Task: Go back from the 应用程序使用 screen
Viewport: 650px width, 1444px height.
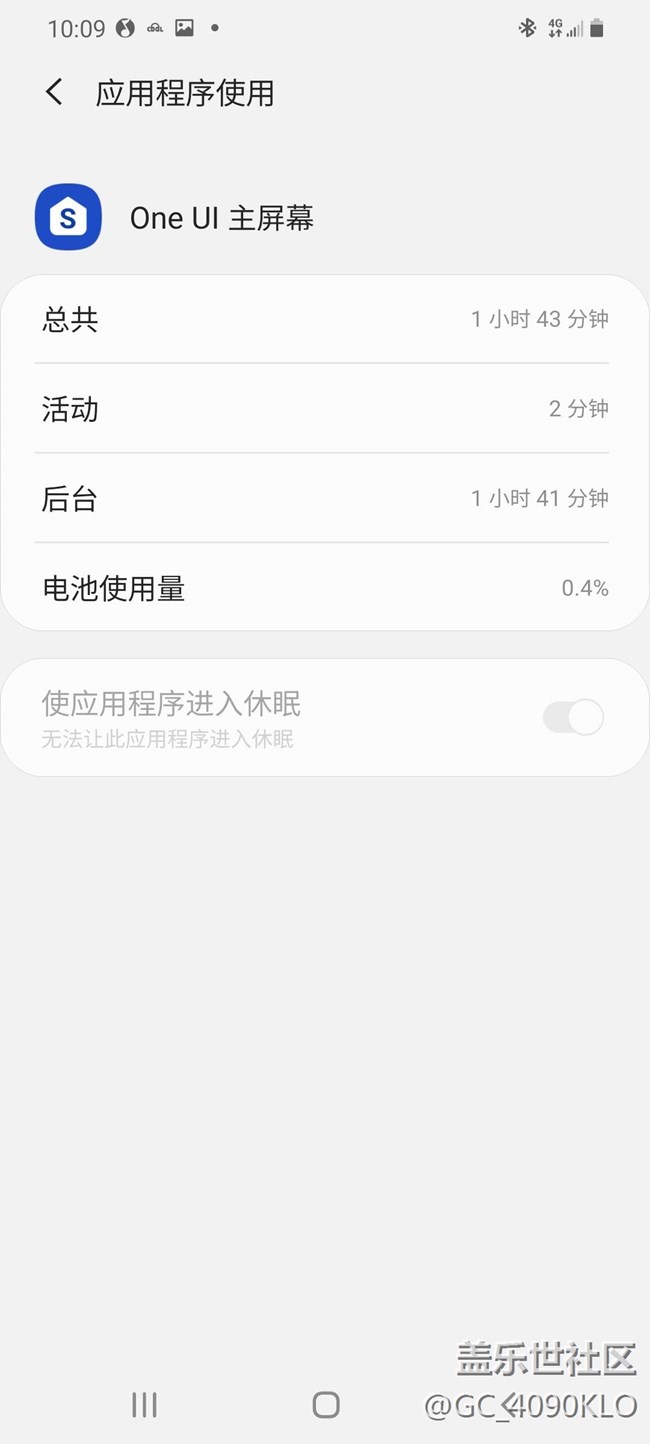Action: [54, 93]
